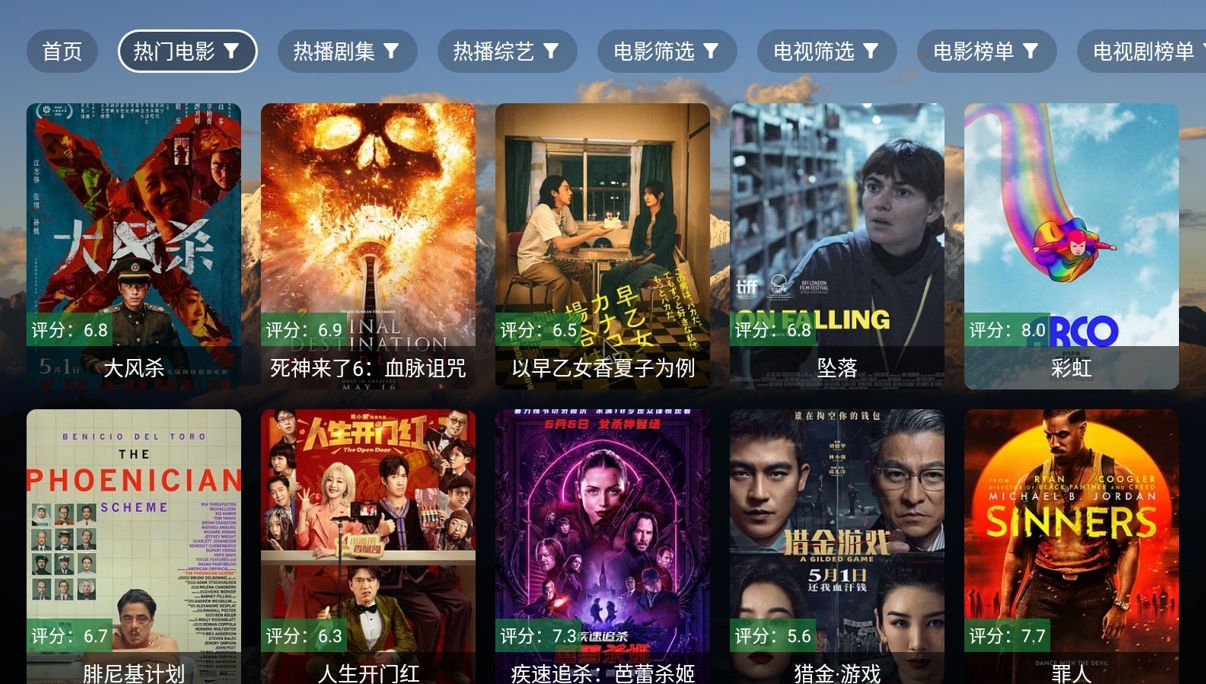The width and height of the screenshot is (1206, 684).
Task: Switch to 热播综艺 tab
Action: pos(507,52)
